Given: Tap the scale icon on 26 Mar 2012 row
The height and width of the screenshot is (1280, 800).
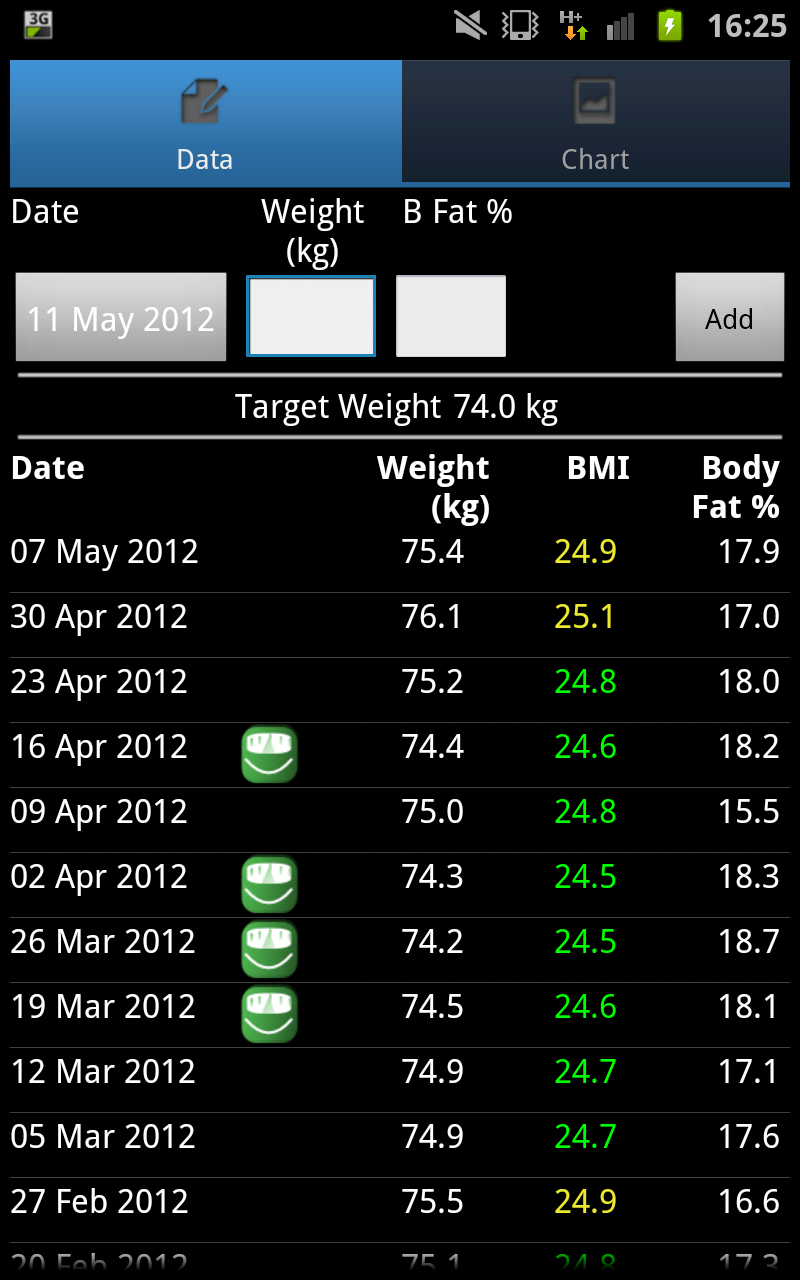Looking at the screenshot, I should [268, 948].
